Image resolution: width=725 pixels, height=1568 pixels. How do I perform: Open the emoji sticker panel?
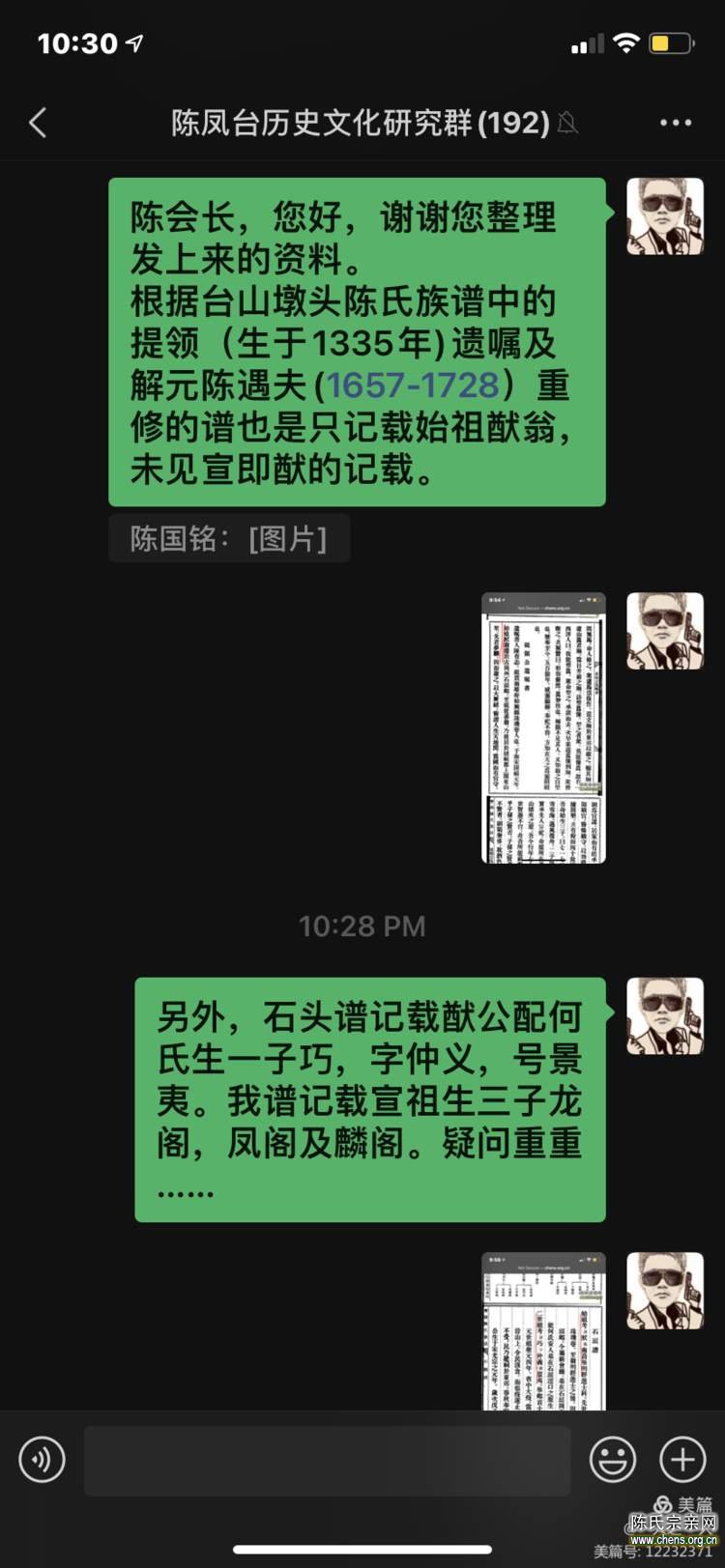[x=613, y=1459]
